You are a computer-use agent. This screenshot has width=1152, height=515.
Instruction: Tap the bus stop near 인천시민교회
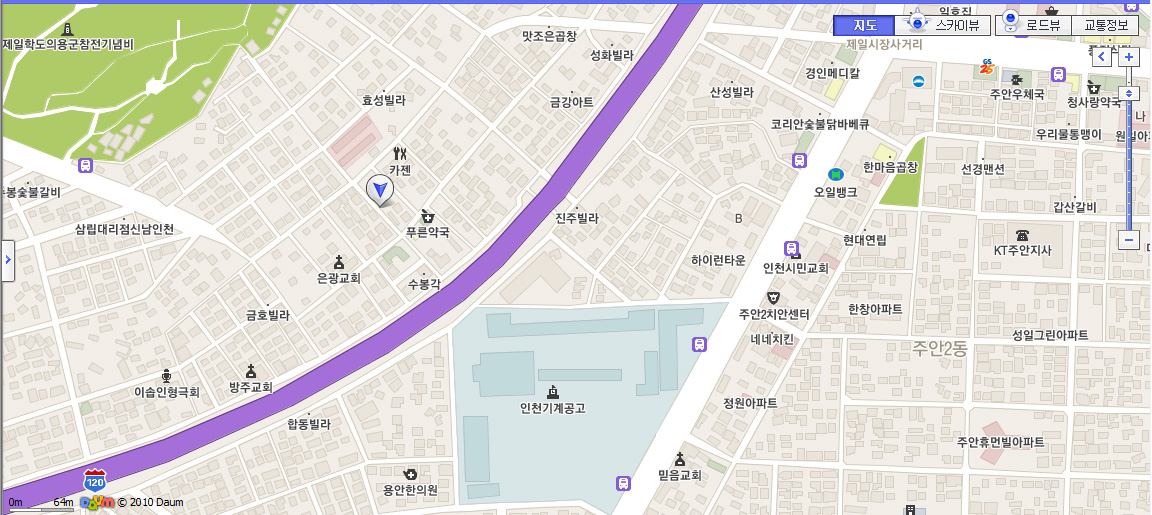click(792, 250)
